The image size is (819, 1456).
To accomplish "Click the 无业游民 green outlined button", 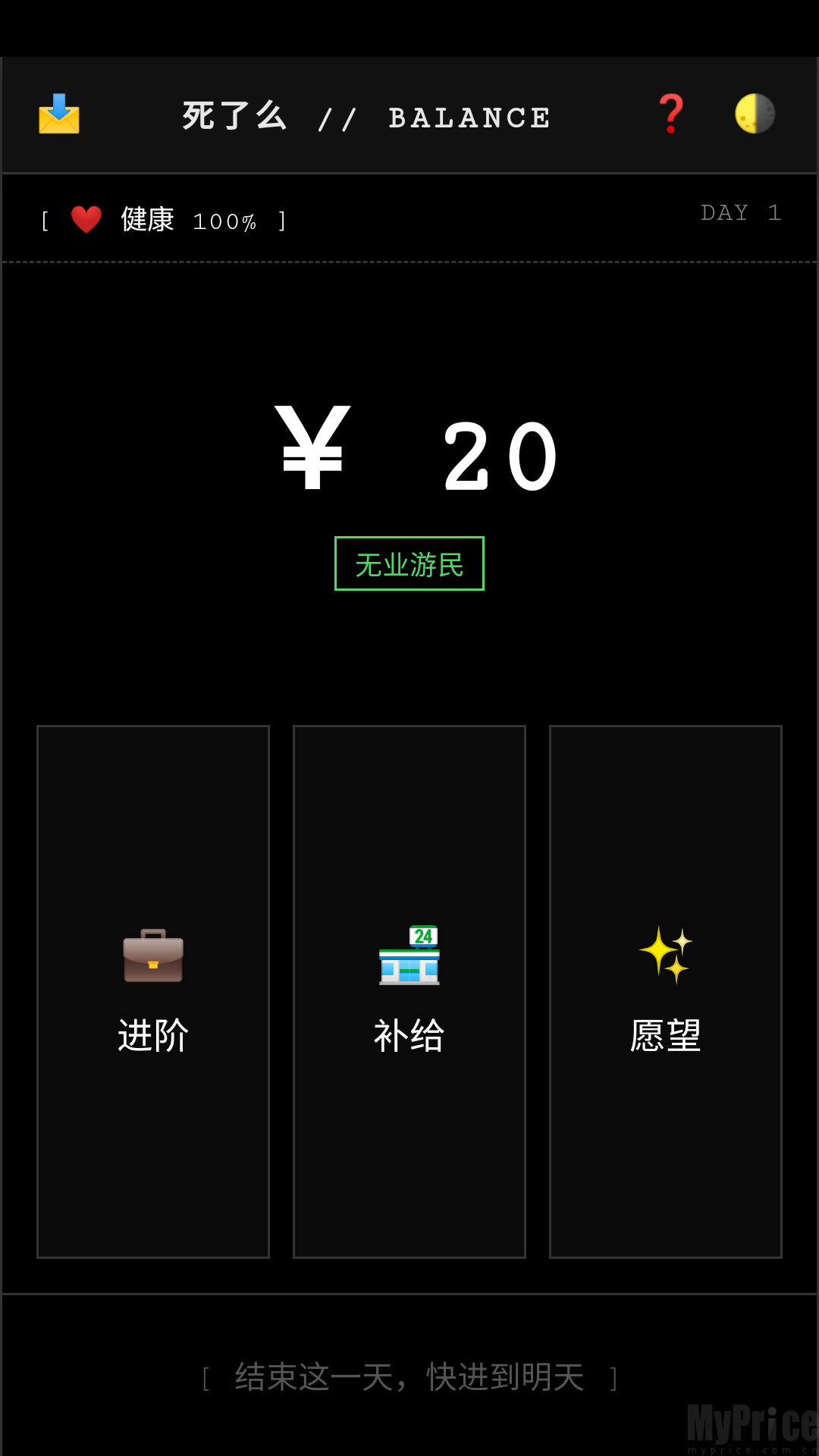I will click(409, 563).
